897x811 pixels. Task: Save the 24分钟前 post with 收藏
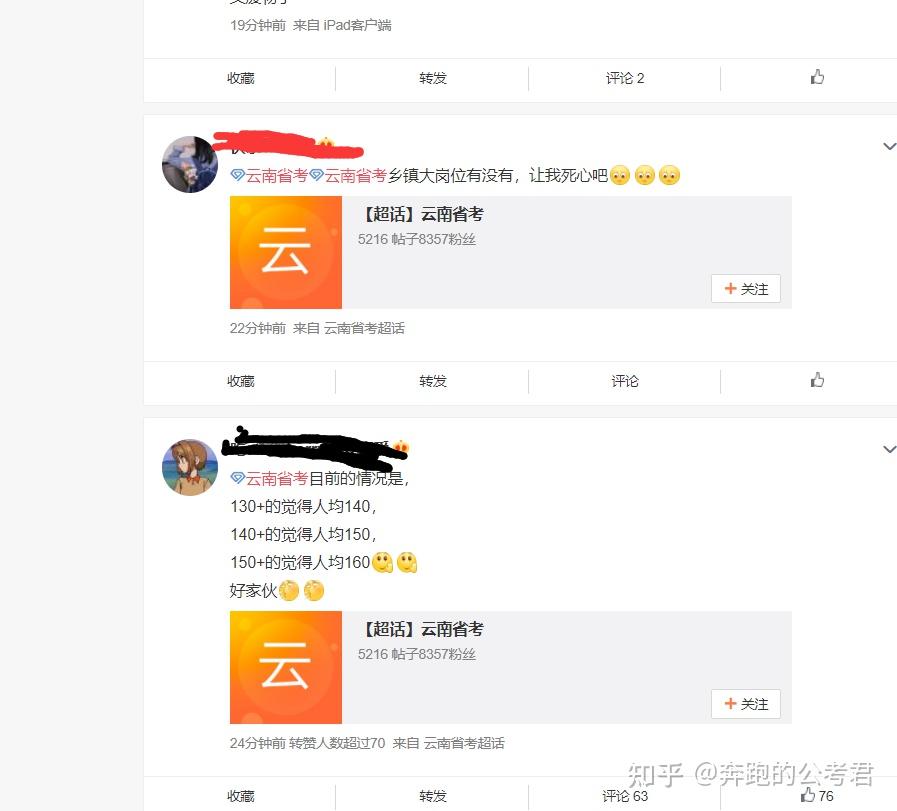240,796
